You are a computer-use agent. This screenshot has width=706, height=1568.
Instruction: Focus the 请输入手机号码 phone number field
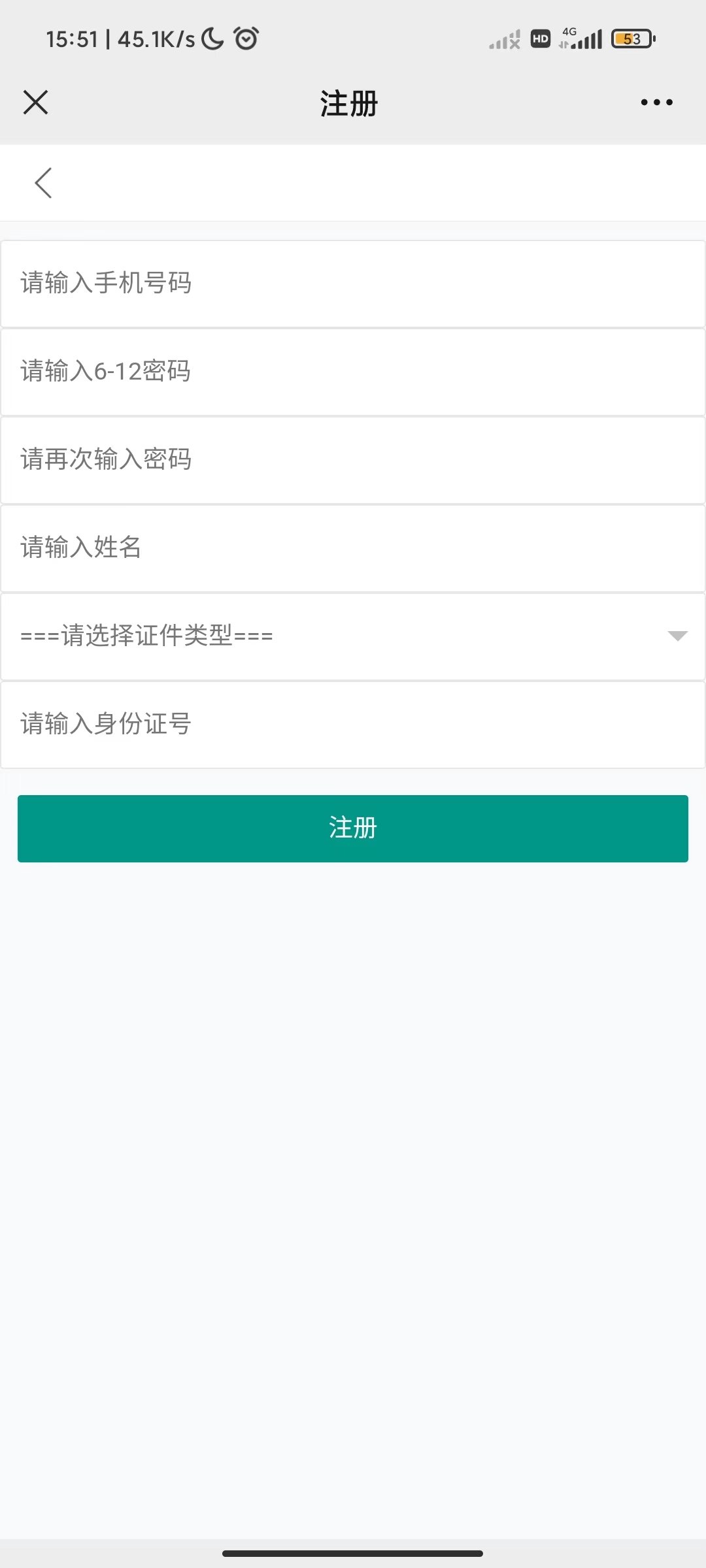pos(353,284)
